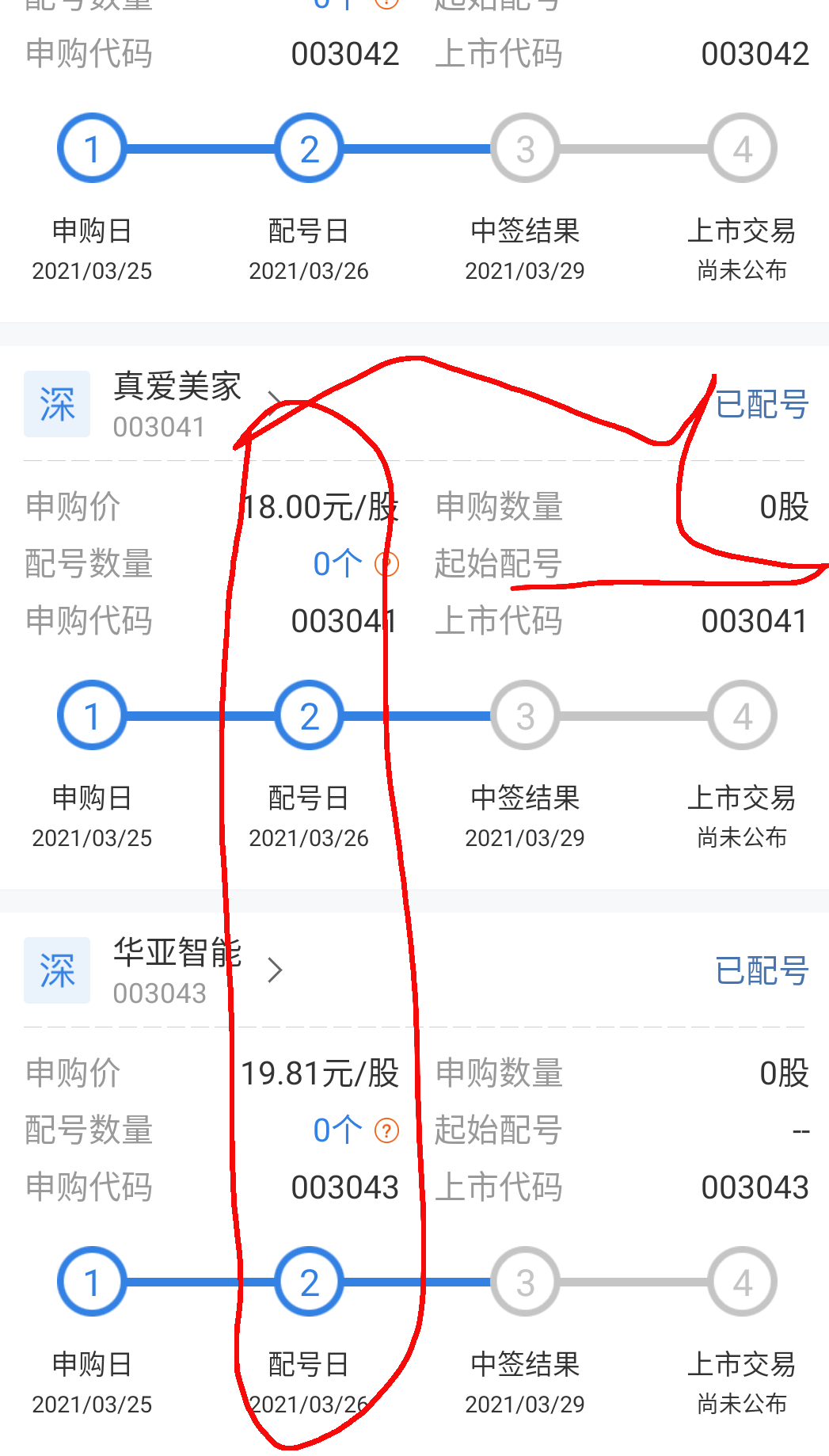Click the 上市代码 003041 label
Screen dimensions: 829x1456
(501, 621)
